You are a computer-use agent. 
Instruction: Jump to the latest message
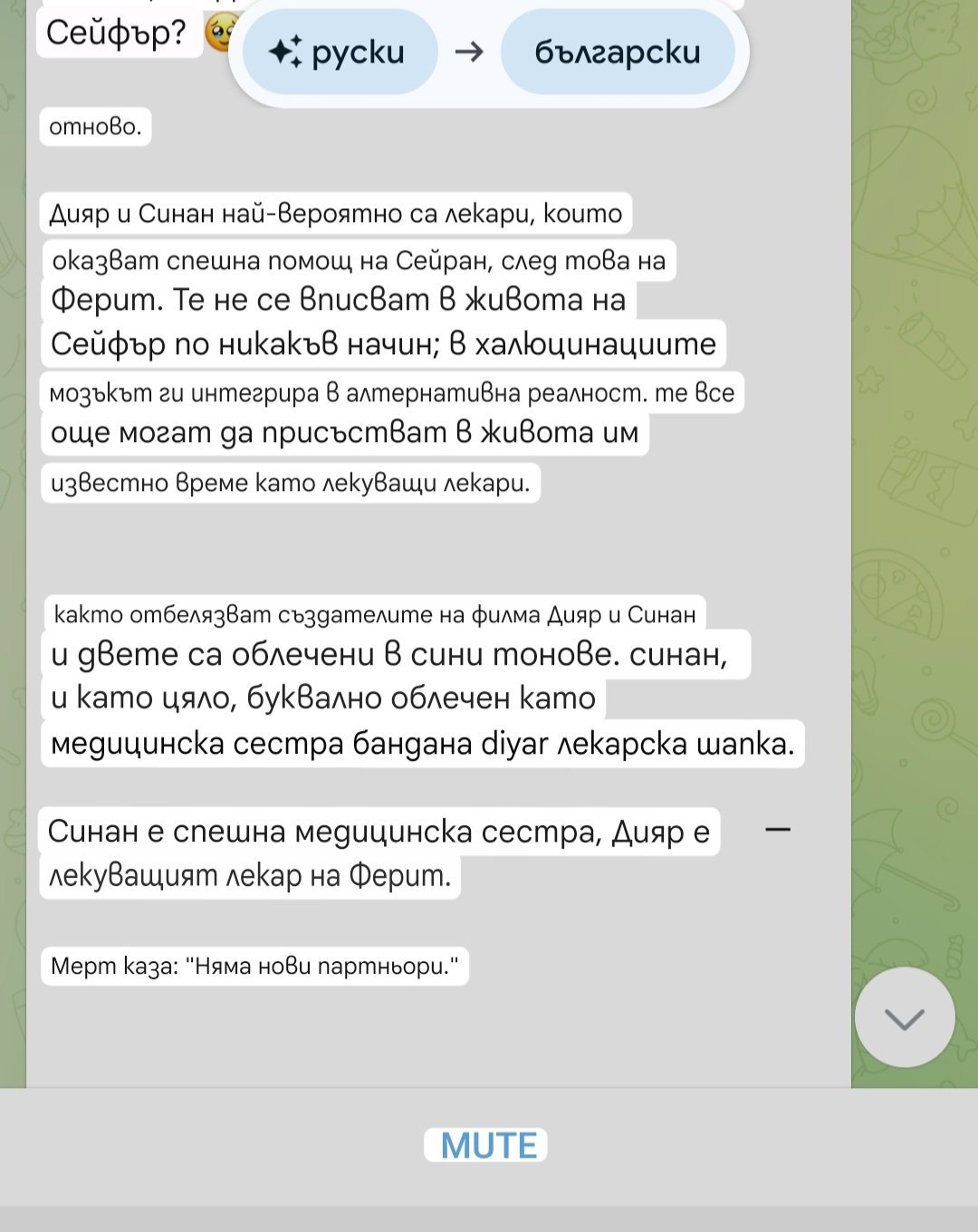click(x=904, y=1017)
